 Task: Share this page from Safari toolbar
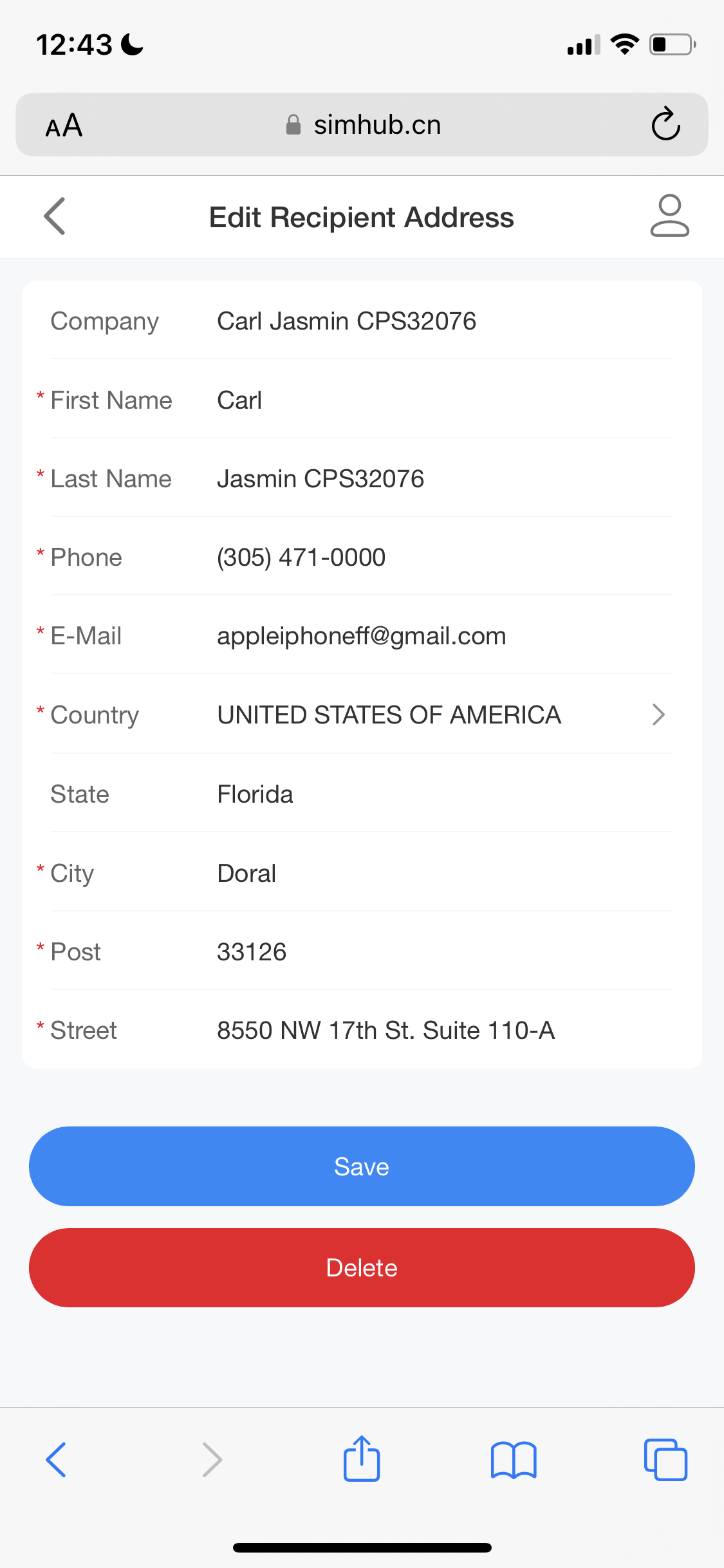pos(362,1459)
